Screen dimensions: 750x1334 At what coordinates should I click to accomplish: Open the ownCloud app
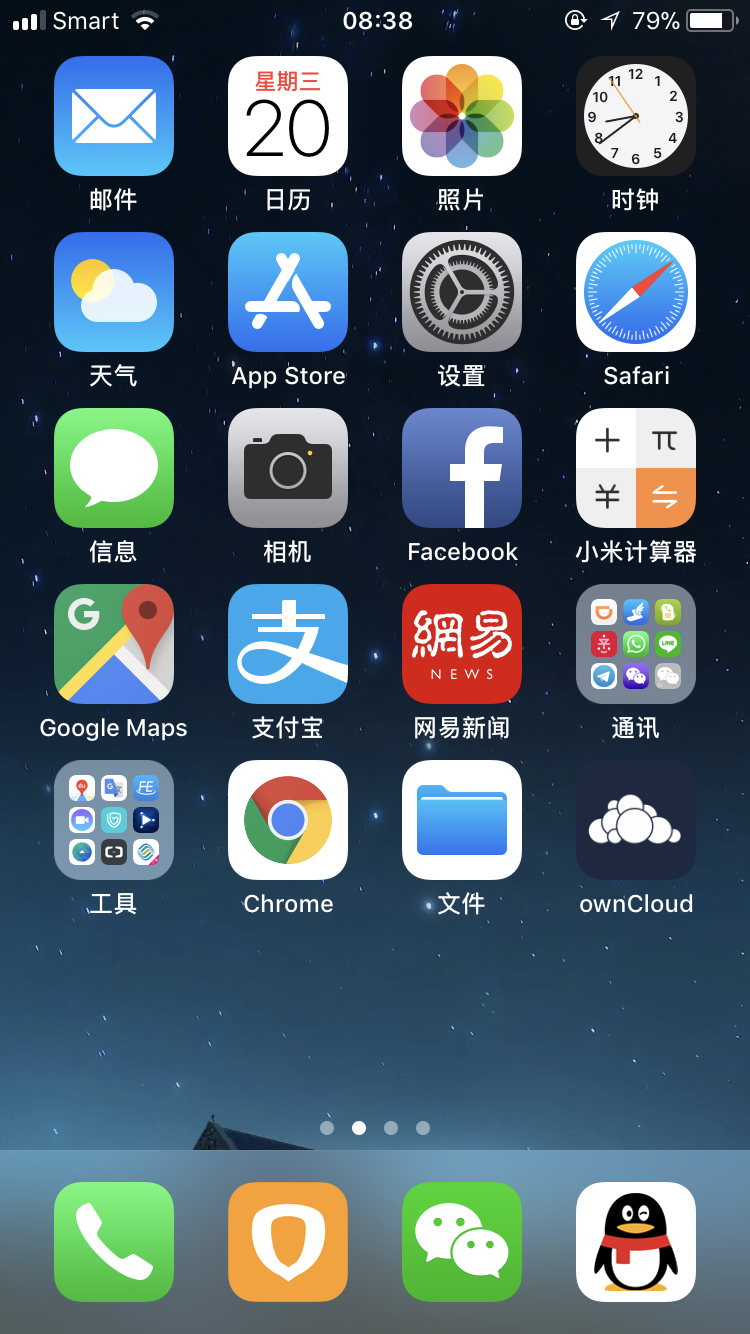pyautogui.click(x=636, y=820)
